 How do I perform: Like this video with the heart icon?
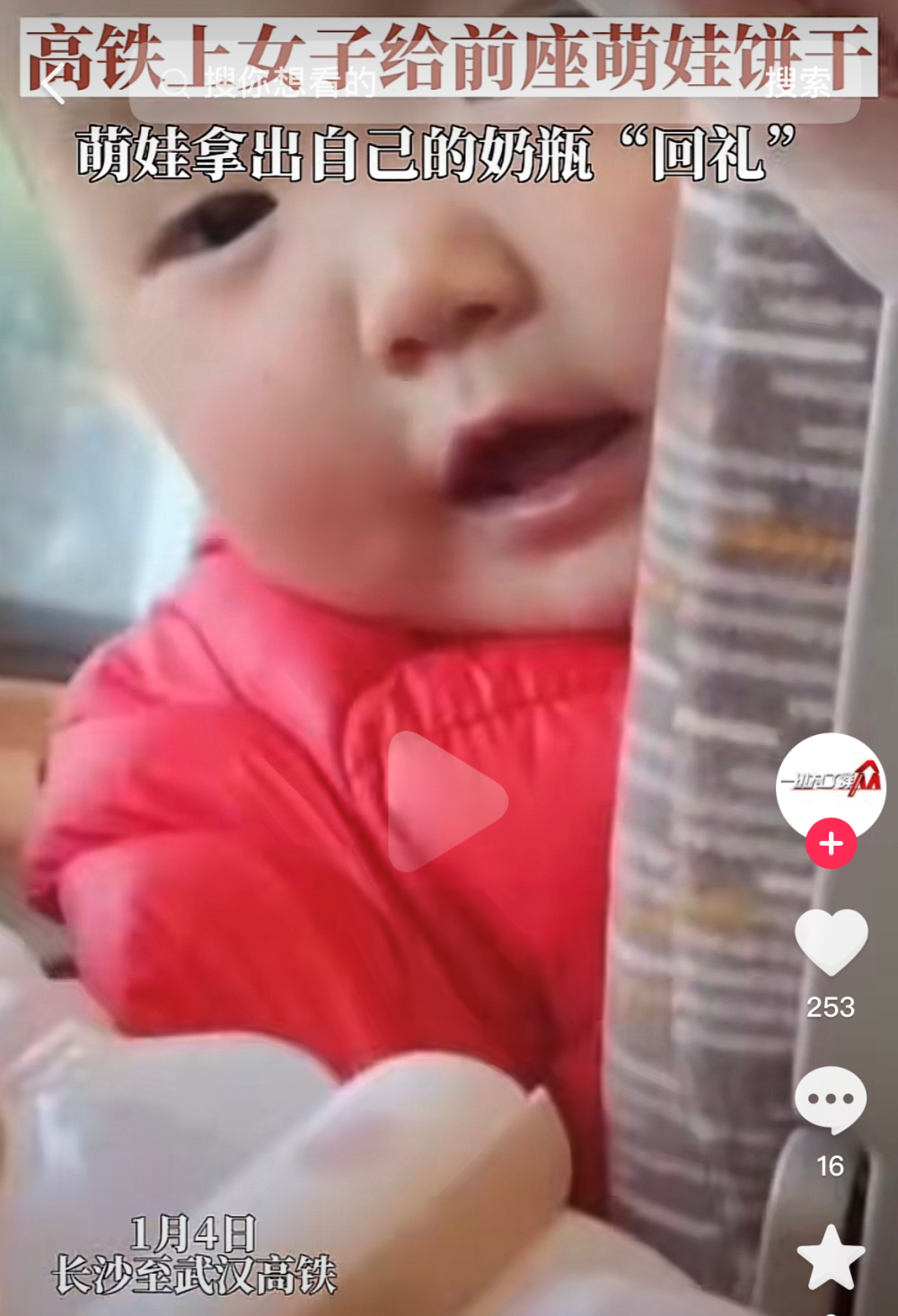pos(831,942)
